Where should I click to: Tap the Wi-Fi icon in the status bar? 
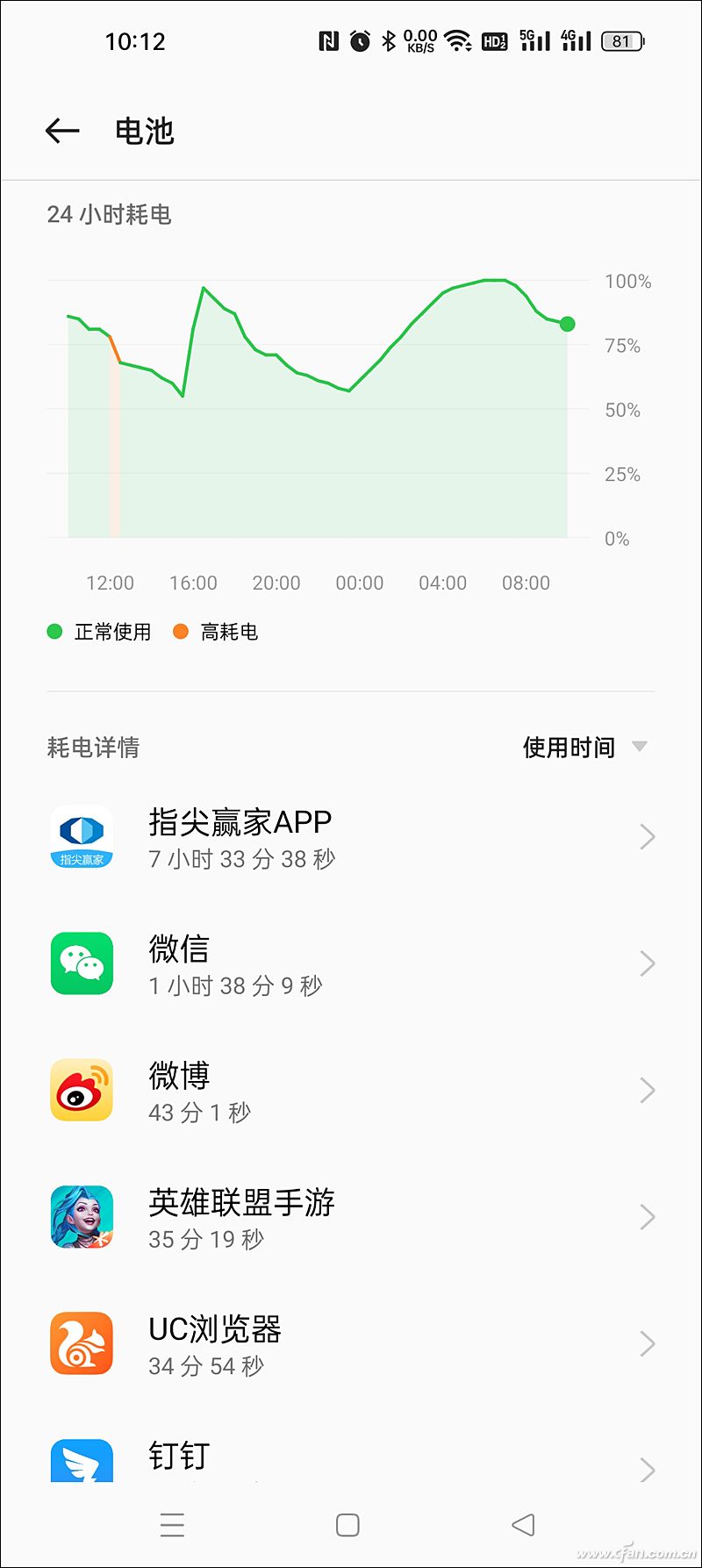pos(460,40)
